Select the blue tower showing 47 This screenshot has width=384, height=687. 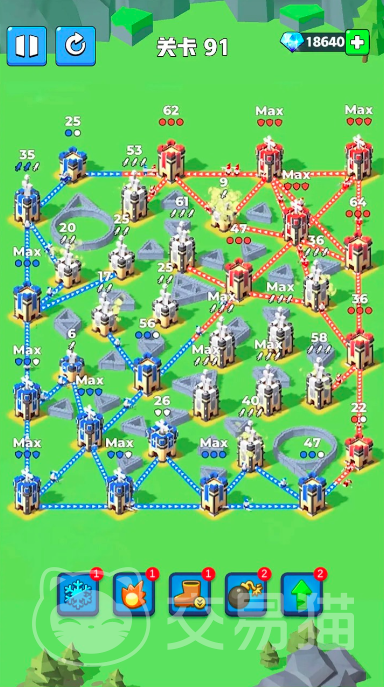click(312, 493)
